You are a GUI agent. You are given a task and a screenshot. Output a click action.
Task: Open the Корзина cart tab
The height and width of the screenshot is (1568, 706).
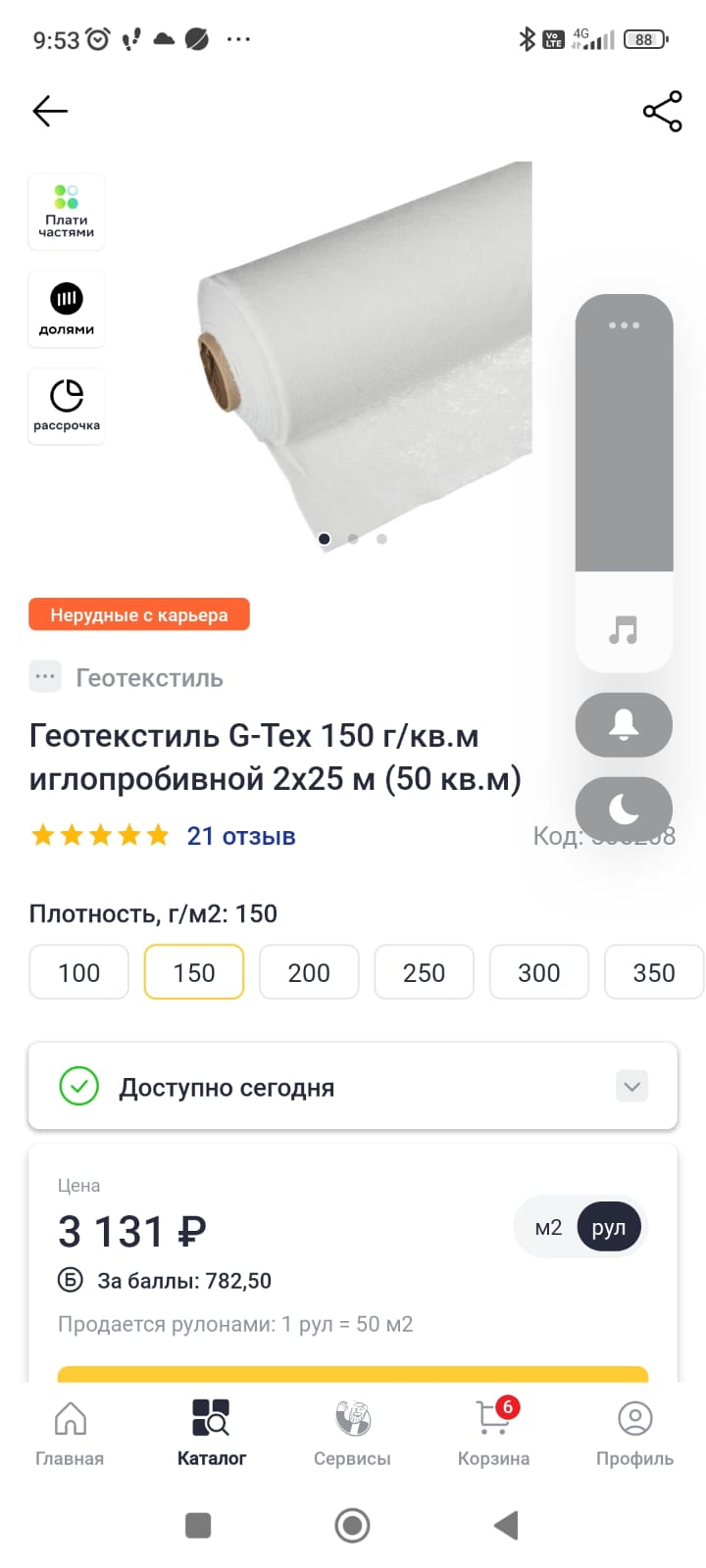493,1432
